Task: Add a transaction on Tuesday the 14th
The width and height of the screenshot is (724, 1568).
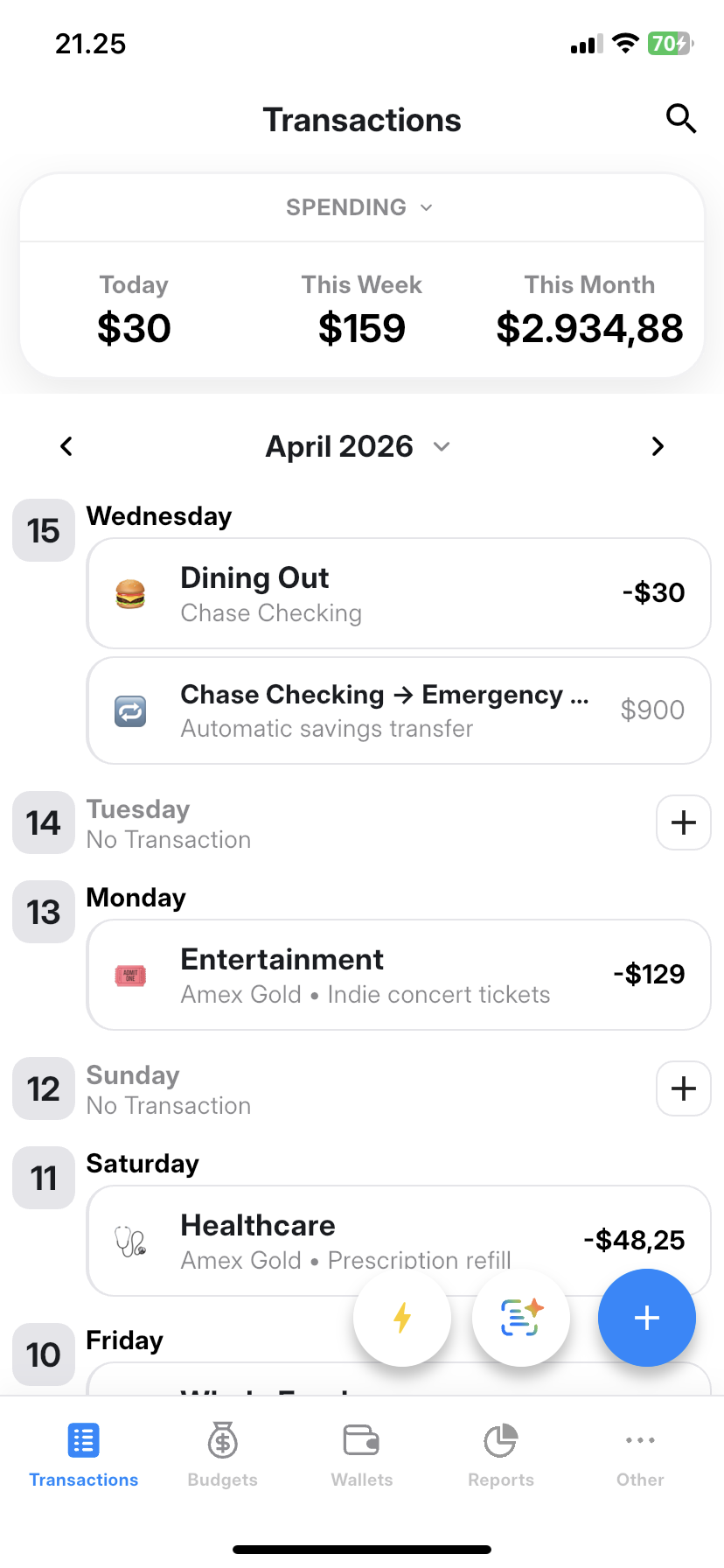Action: [x=683, y=822]
